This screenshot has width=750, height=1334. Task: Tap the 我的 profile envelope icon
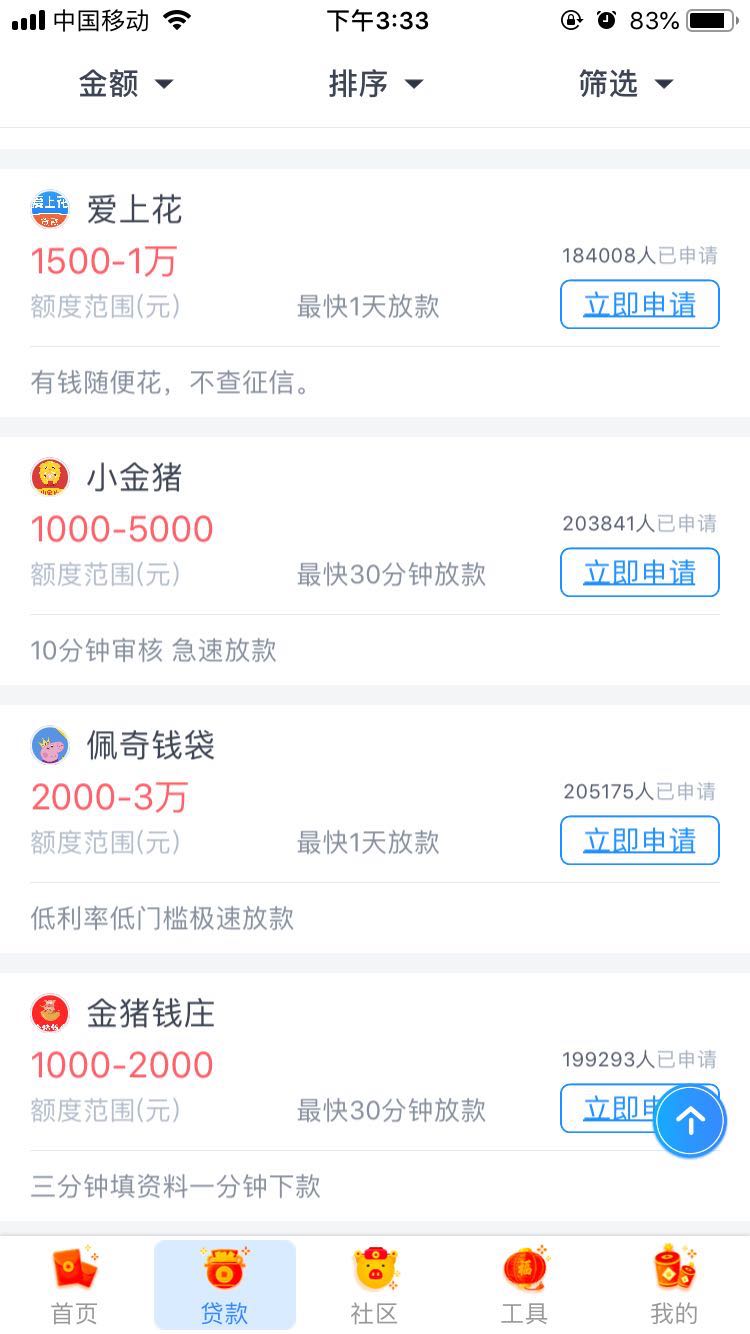[674, 1270]
